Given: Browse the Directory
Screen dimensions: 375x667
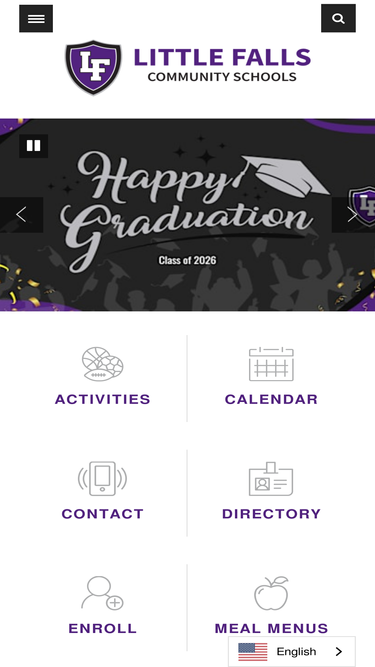Looking at the screenshot, I should coord(271,491).
